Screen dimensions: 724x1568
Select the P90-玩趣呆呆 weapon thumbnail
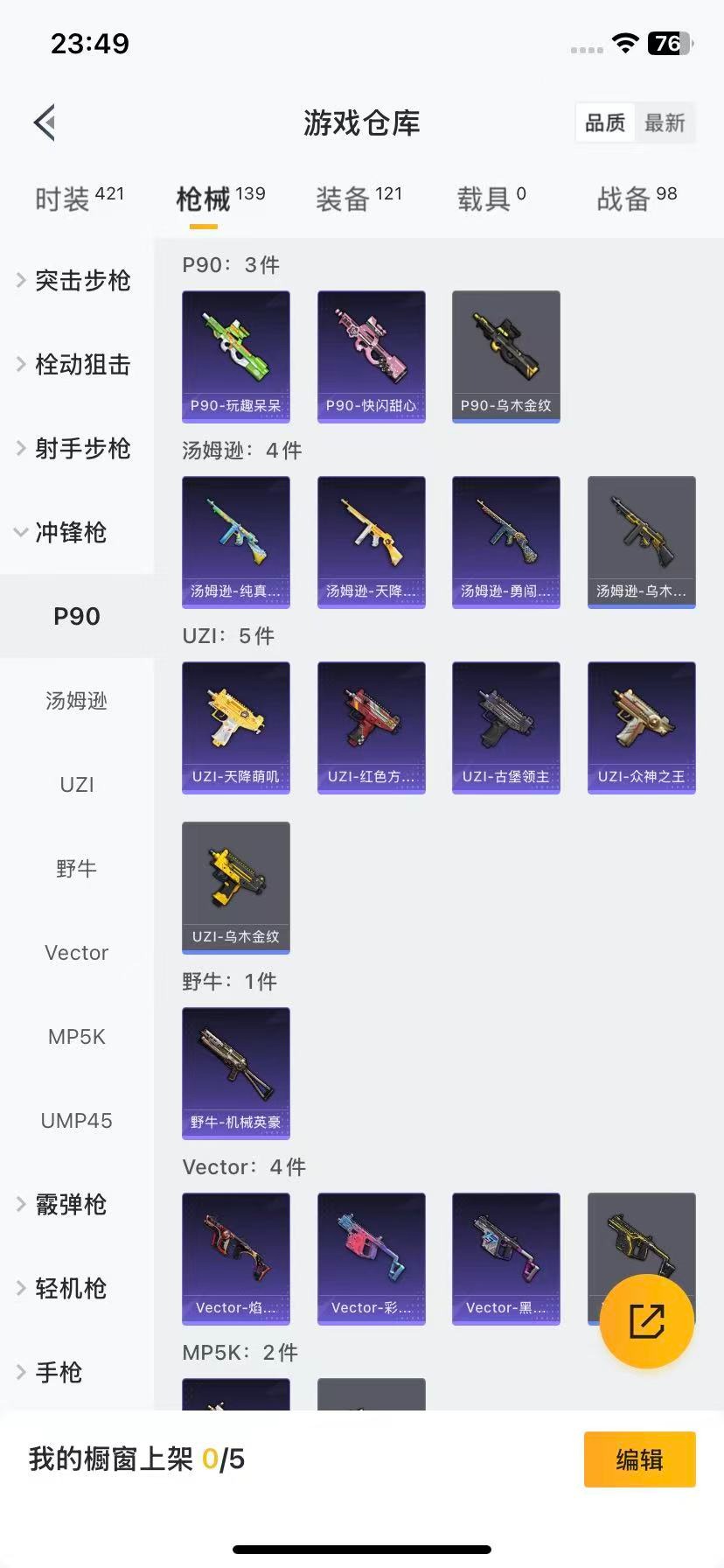pos(235,355)
